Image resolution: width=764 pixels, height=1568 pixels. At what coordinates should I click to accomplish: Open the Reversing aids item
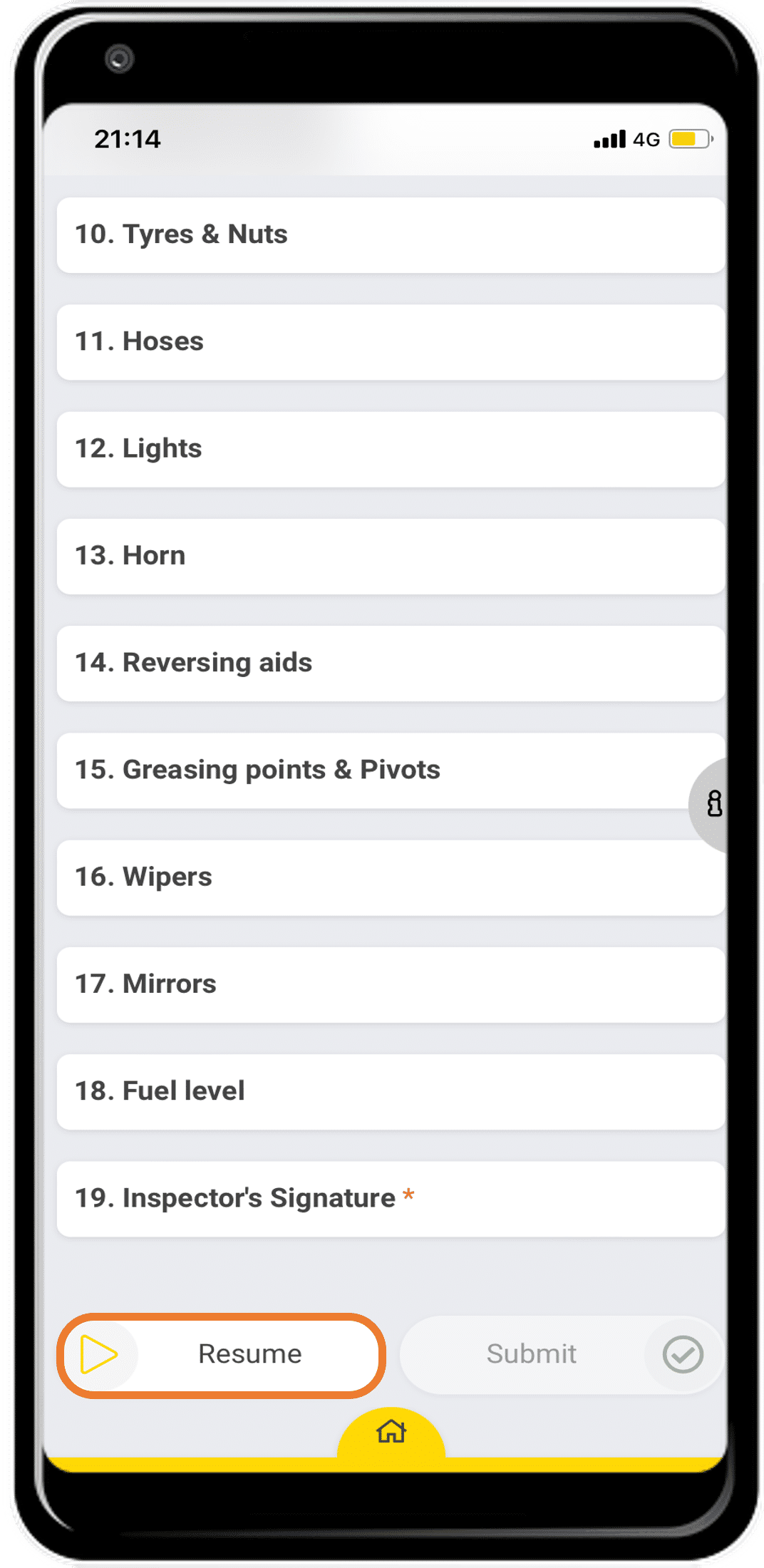(x=391, y=663)
